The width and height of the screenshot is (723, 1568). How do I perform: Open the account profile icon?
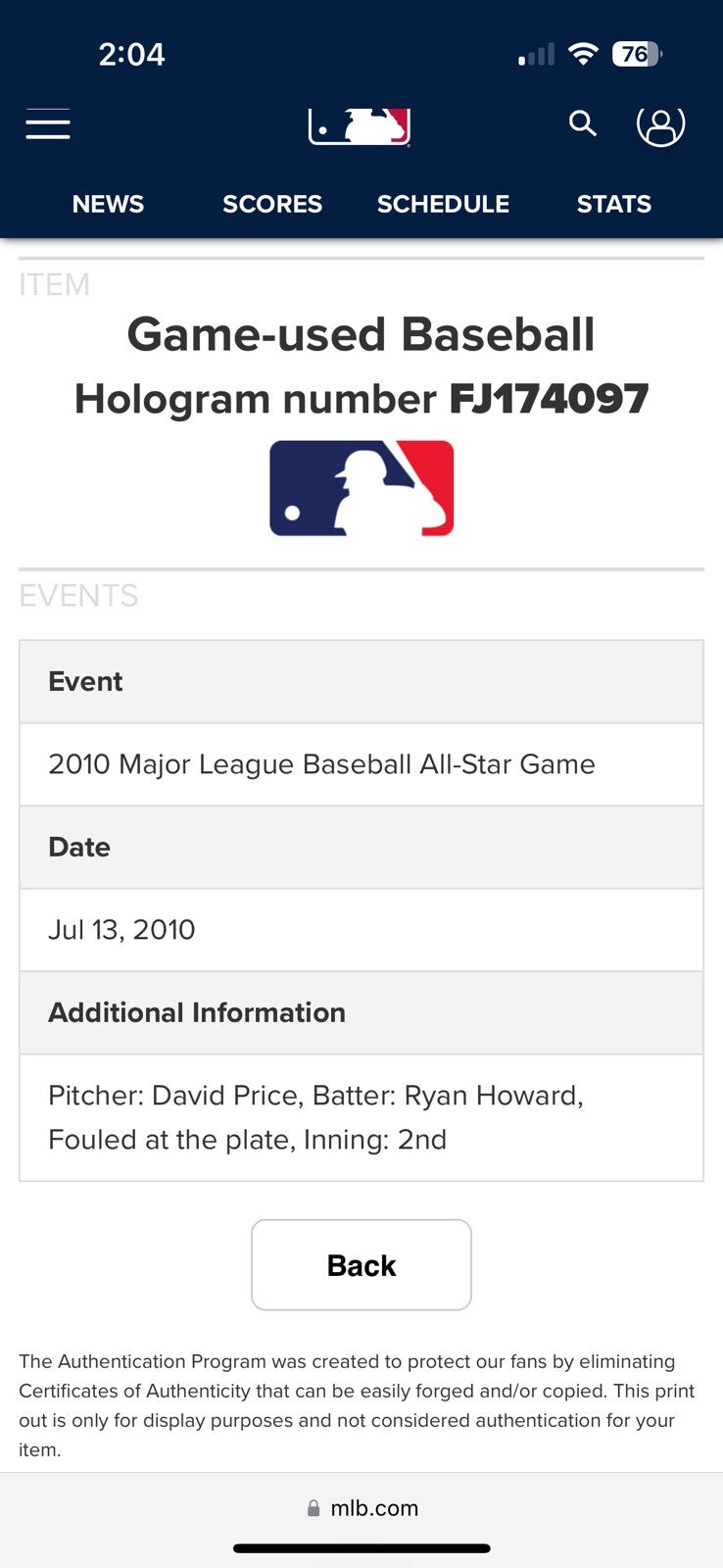pos(660,125)
